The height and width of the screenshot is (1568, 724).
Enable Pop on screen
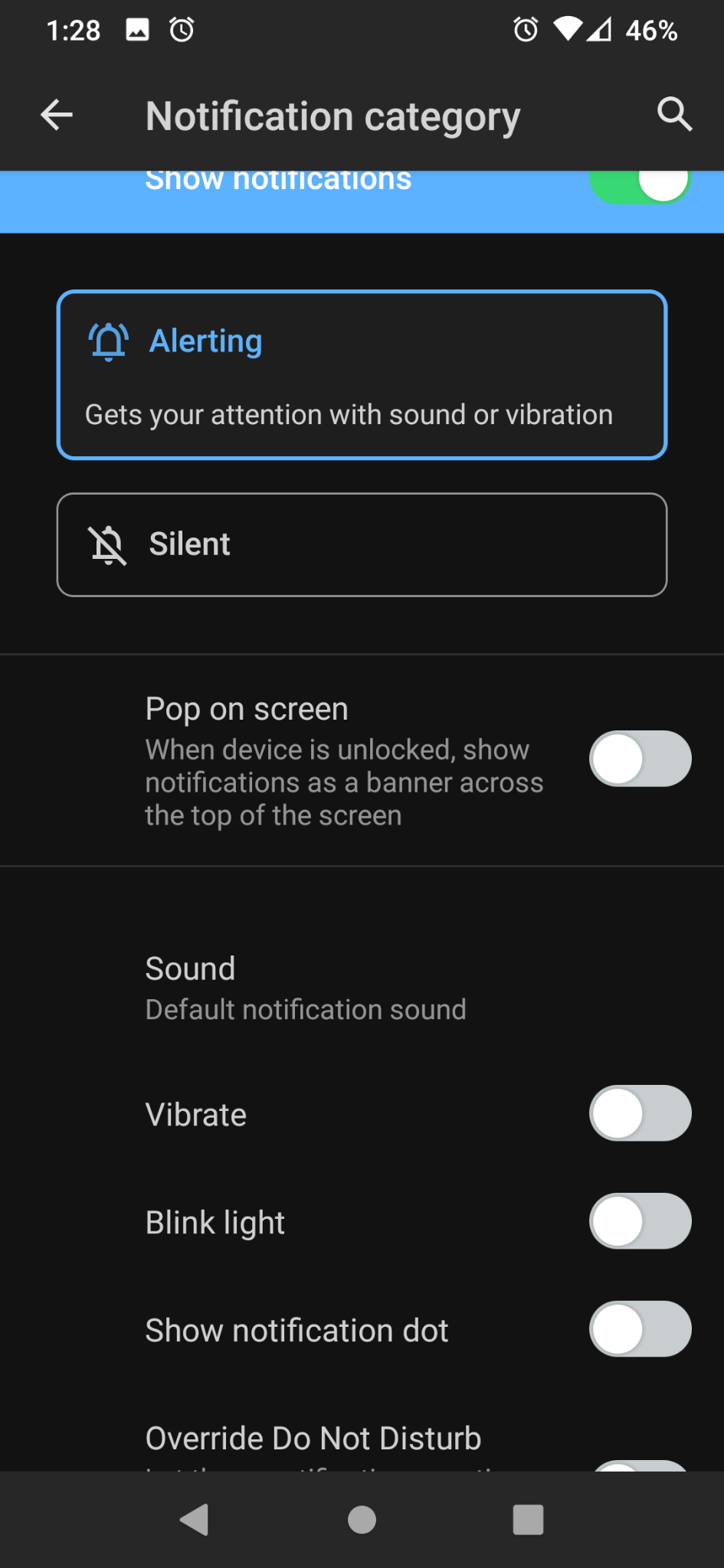640,759
